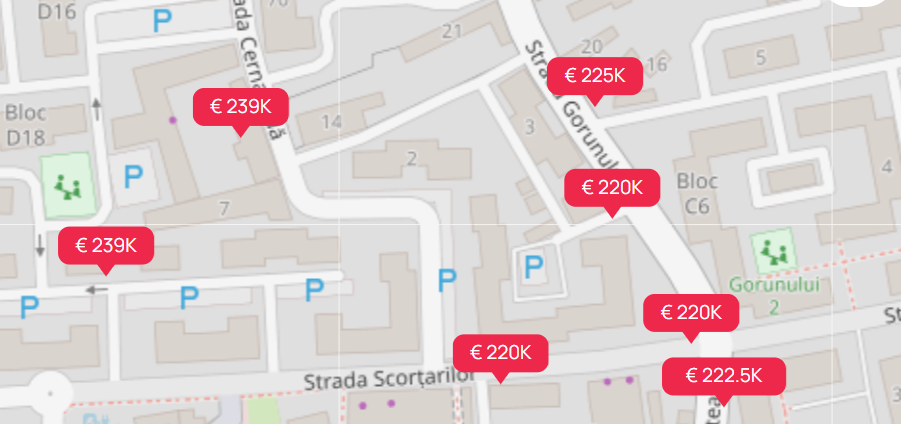Viewport: 901px width, 424px height.
Task: View the € 239K marker near building 14
Action: (x=240, y=106)
